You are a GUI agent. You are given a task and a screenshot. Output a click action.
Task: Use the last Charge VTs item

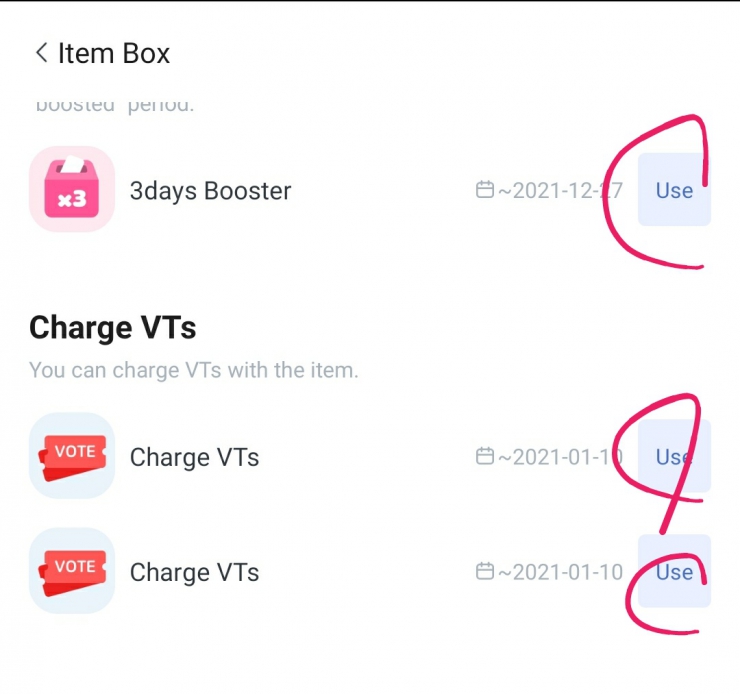point(673,572)
